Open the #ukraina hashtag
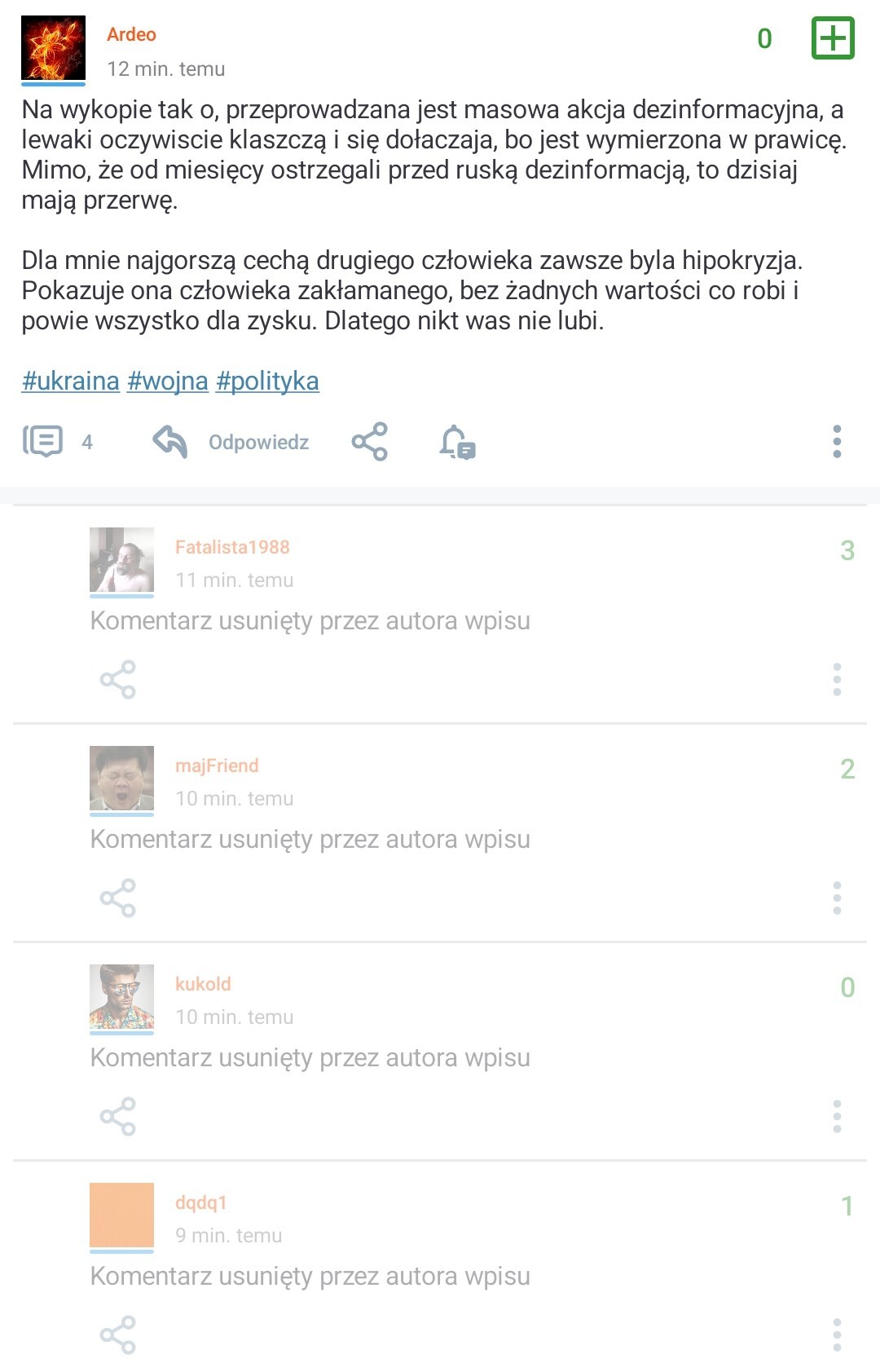Screen dimensions: 880x1372 coord(71,381)
